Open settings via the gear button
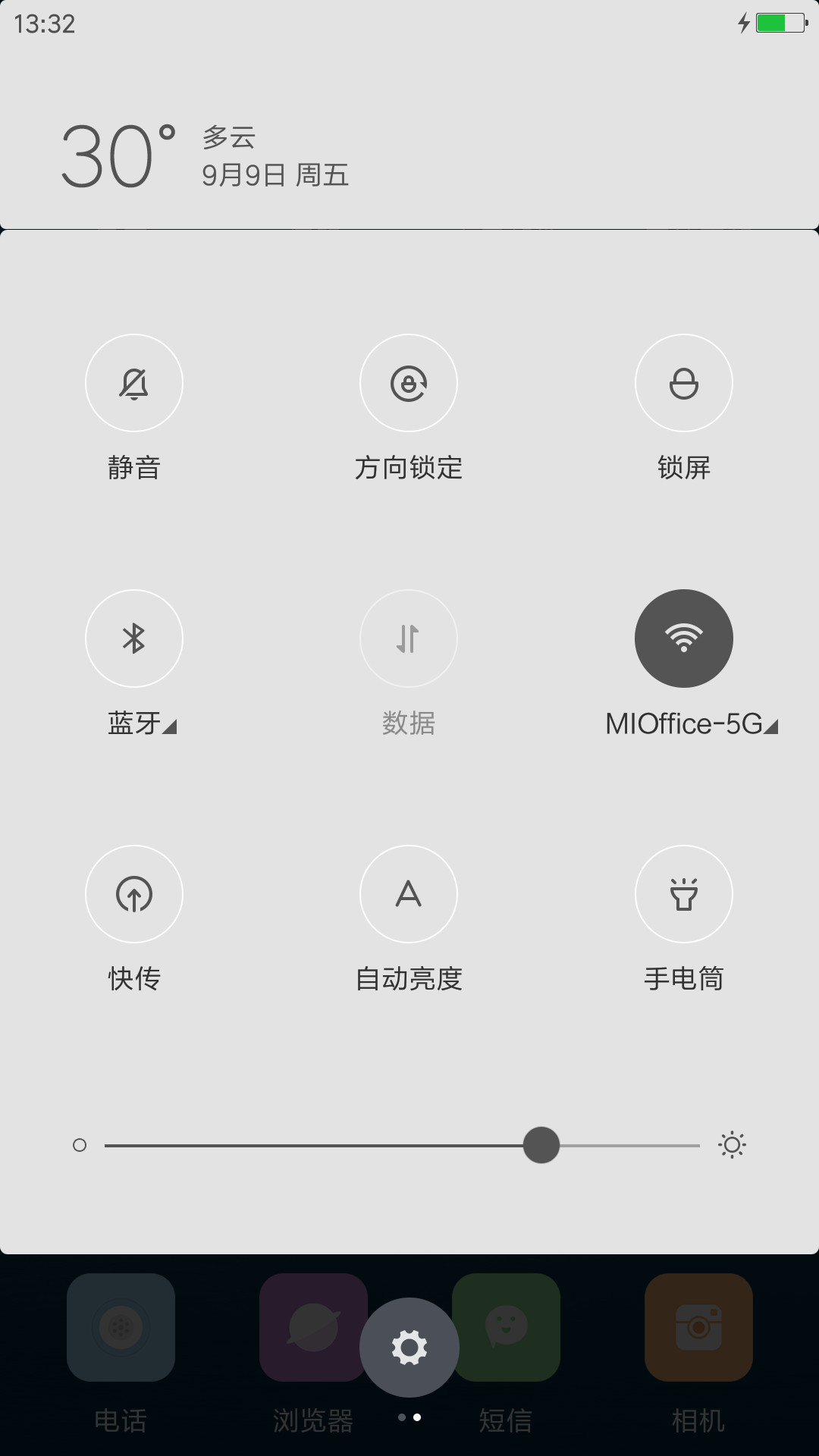This screenshot has height=1456, width=819. click(409, 1348)
